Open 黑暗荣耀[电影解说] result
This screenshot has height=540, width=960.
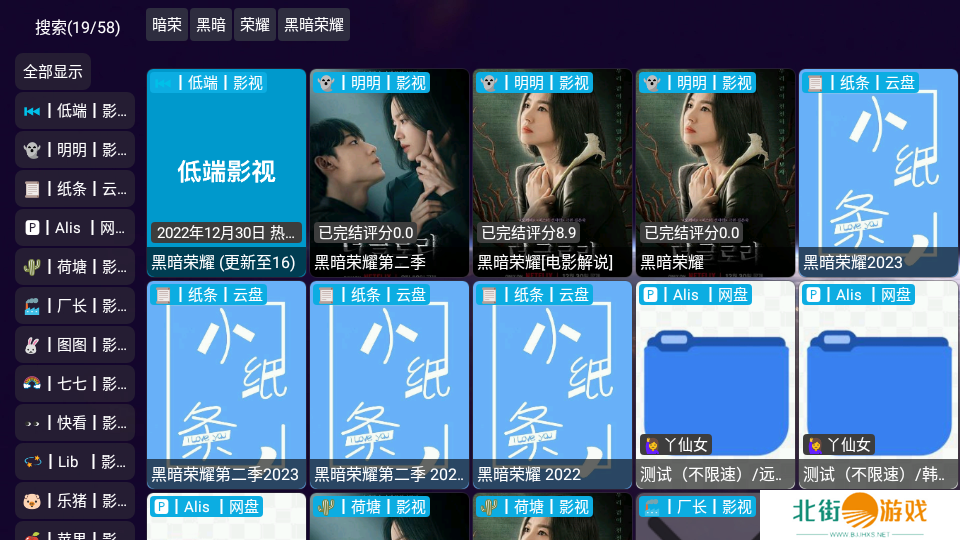[552, 172]
